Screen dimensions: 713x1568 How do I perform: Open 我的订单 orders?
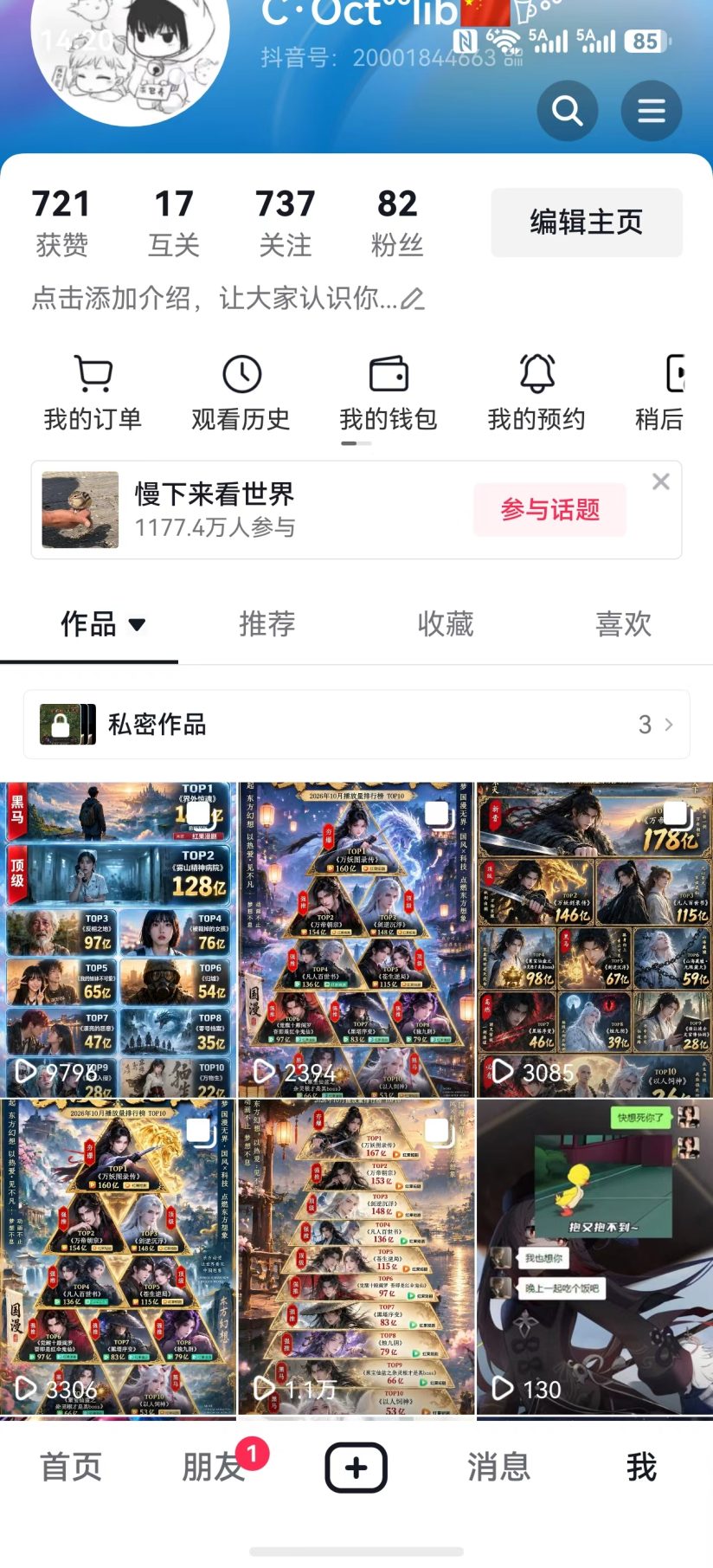coord(93,392)
